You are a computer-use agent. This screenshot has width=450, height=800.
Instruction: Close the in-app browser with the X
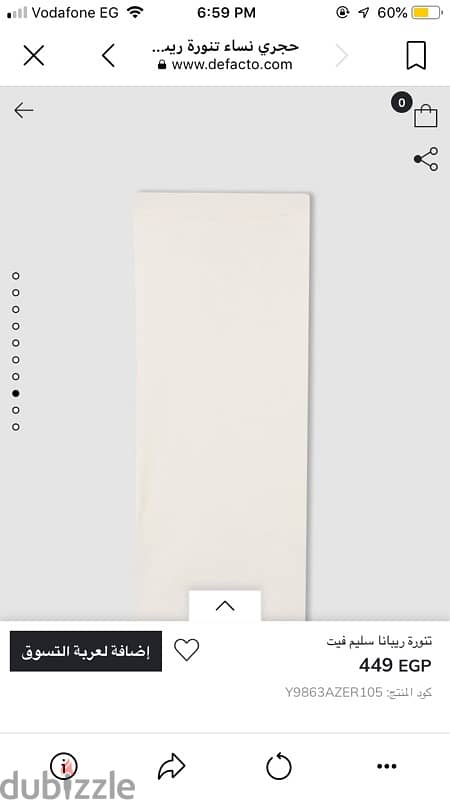click(34, 56)
